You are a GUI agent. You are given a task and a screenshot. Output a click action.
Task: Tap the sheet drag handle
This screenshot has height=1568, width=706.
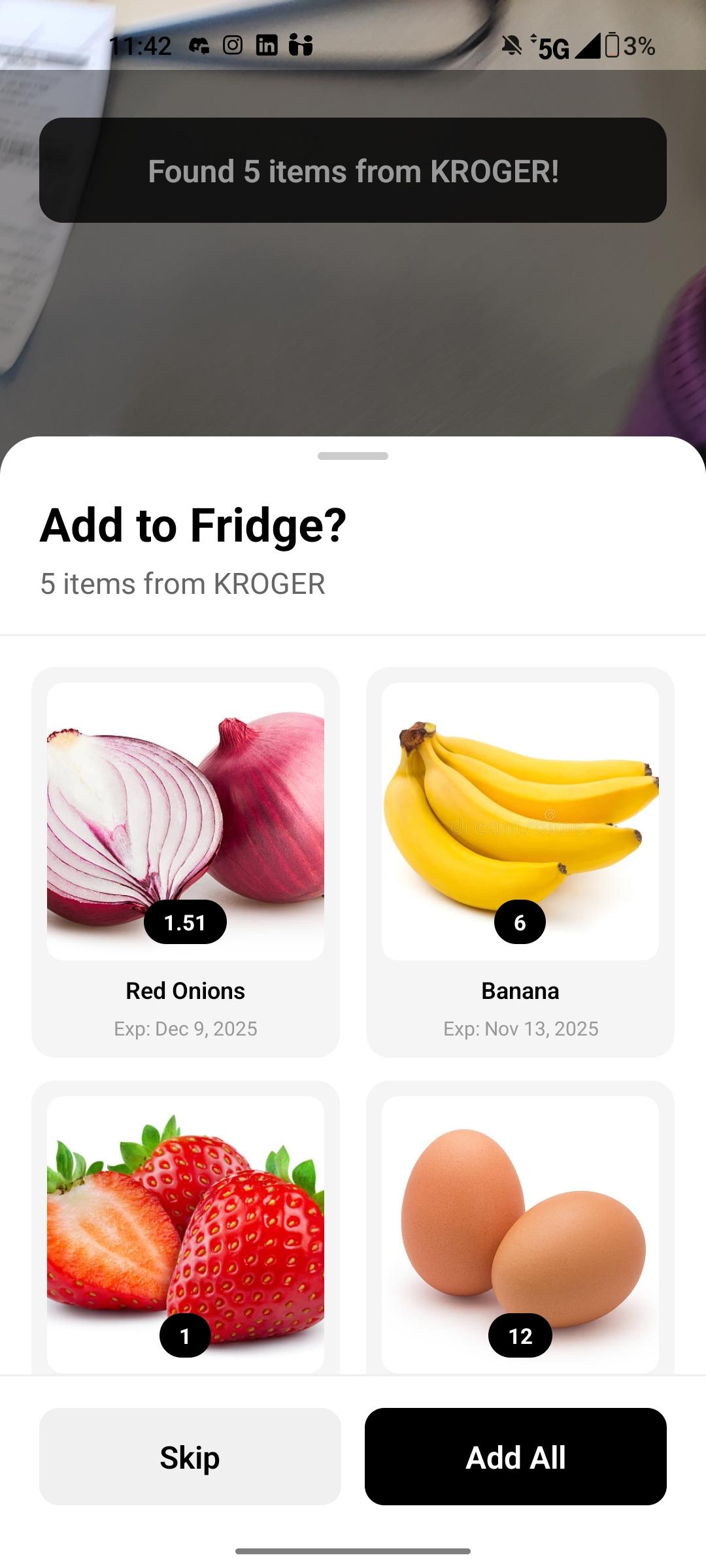click(353, 456)
